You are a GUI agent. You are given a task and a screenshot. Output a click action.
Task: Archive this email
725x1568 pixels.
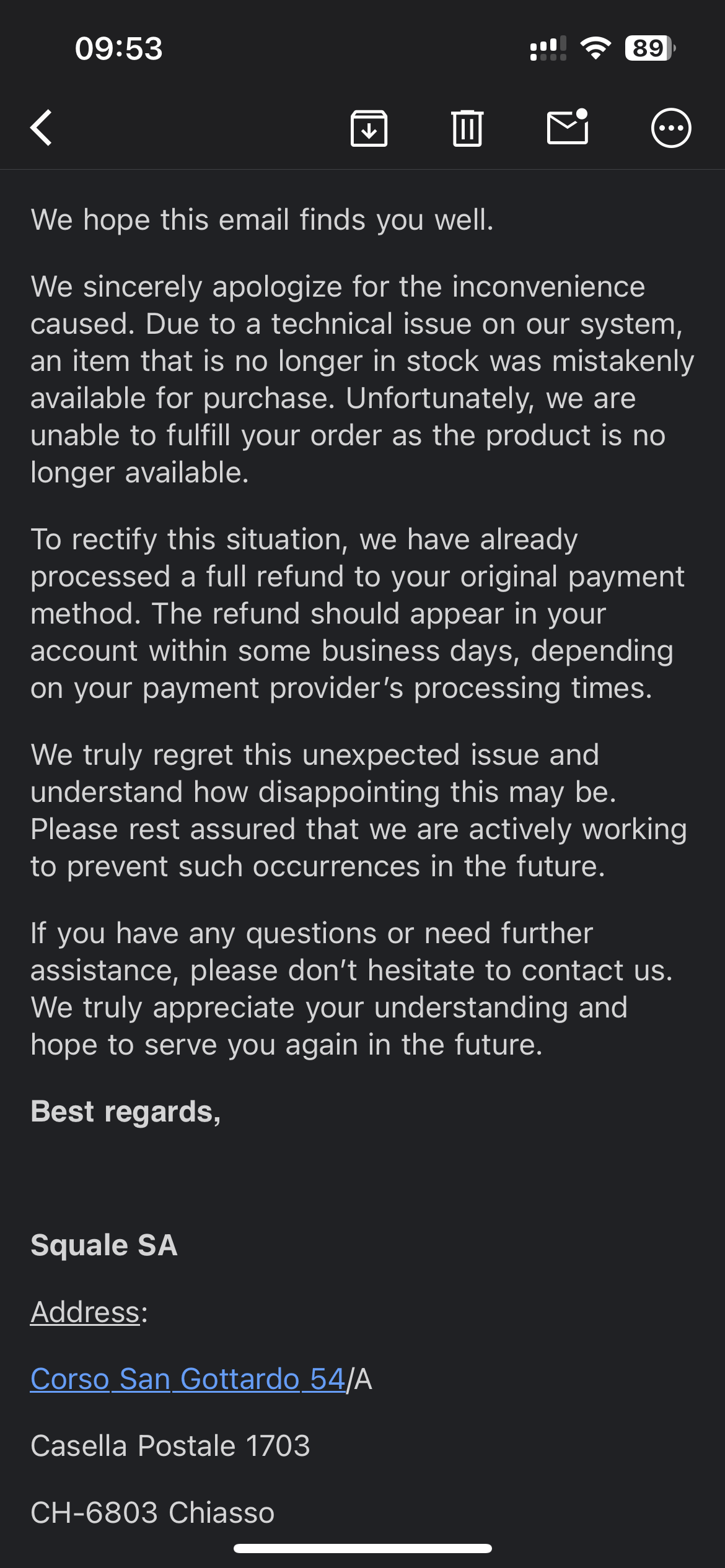pyautogui.click(x=369, y=128)
